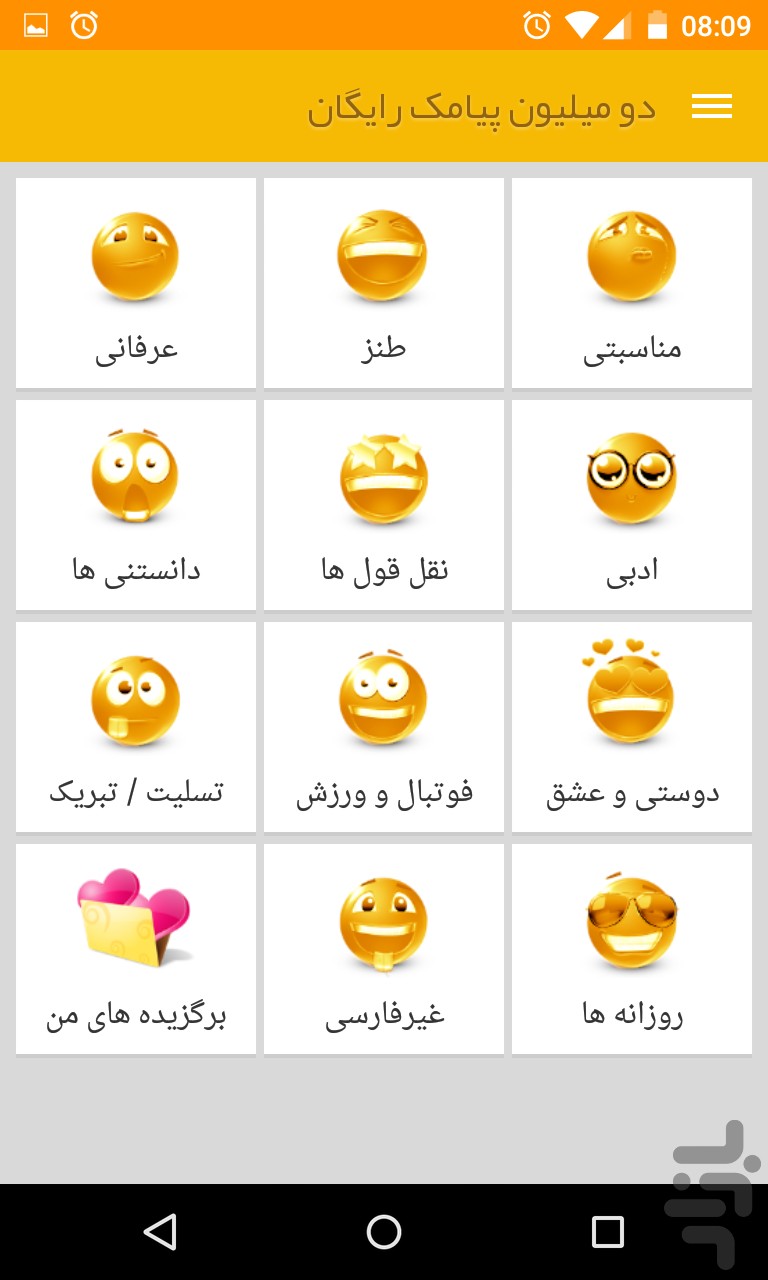Image resolution: width=768 pixels, height=1280 pixels.
Task: Open برگزیده های من favorites
Action: (x=136, y=949)
